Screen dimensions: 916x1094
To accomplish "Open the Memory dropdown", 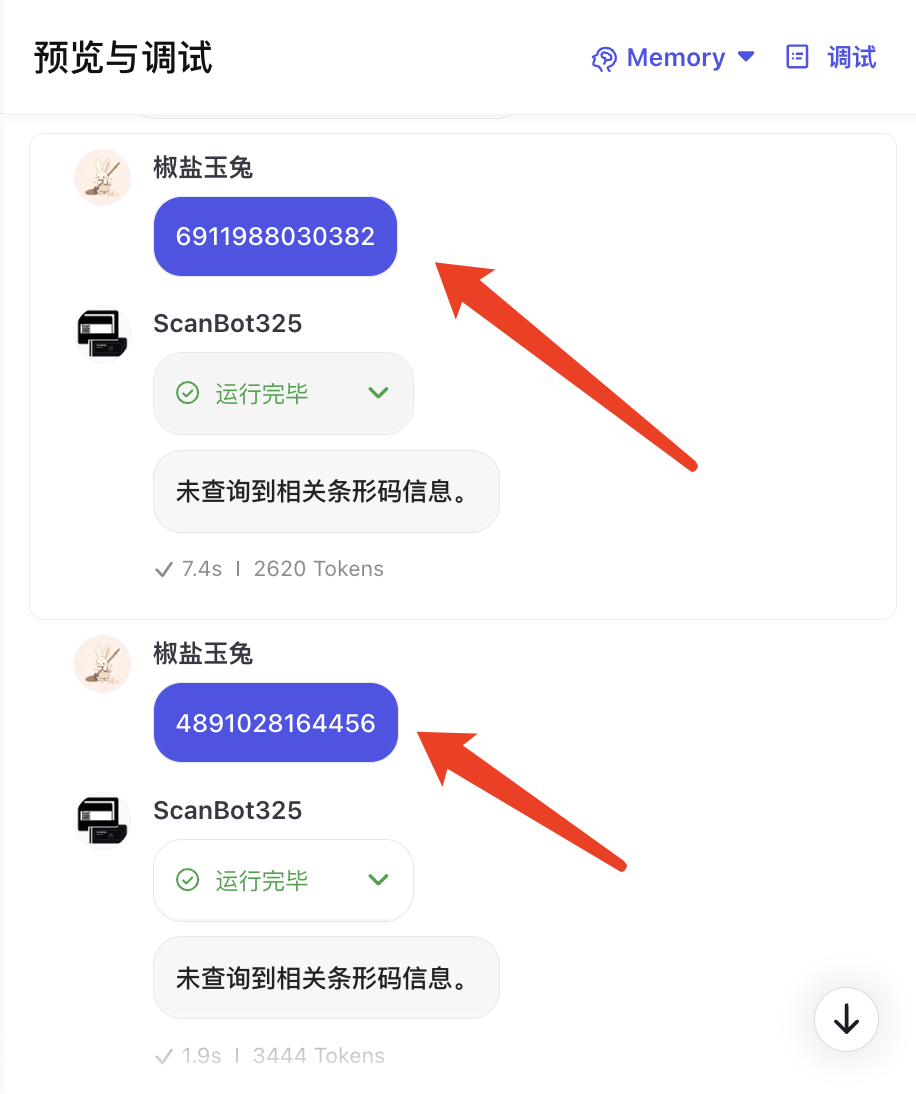I will click(x=673, y=58).
